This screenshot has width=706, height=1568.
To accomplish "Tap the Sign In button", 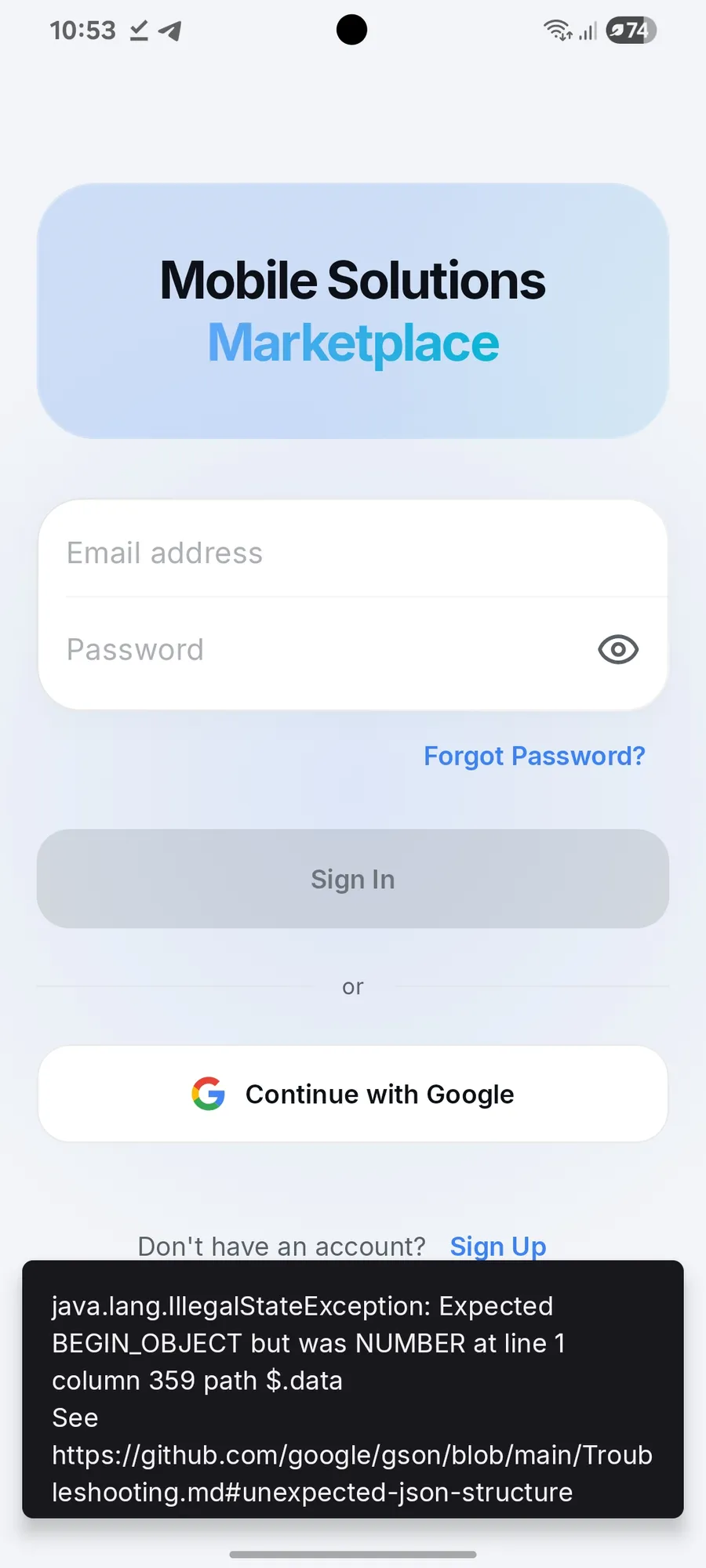I will (353, 879).
